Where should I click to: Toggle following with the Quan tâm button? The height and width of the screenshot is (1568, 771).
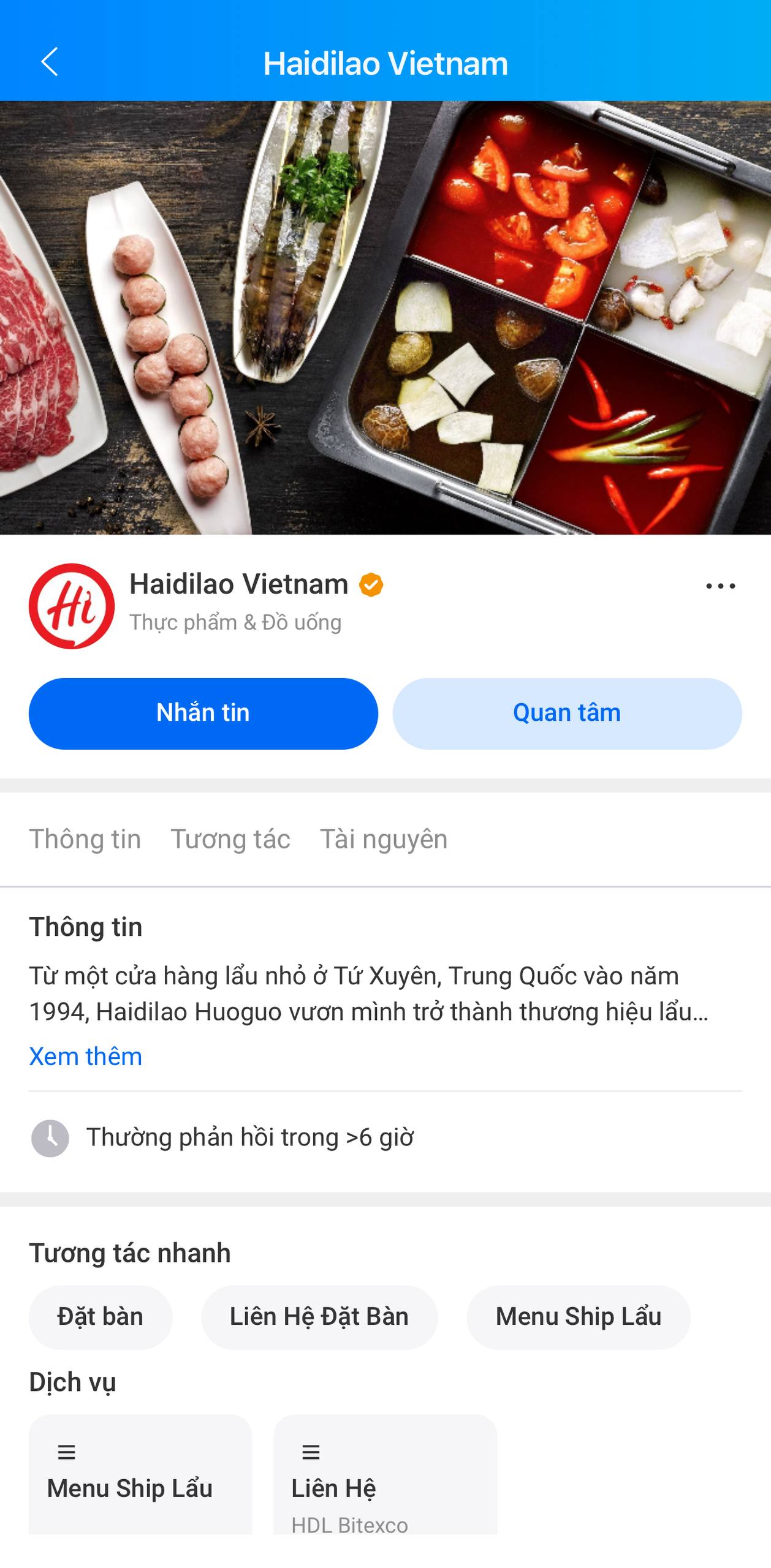point(565,712)
